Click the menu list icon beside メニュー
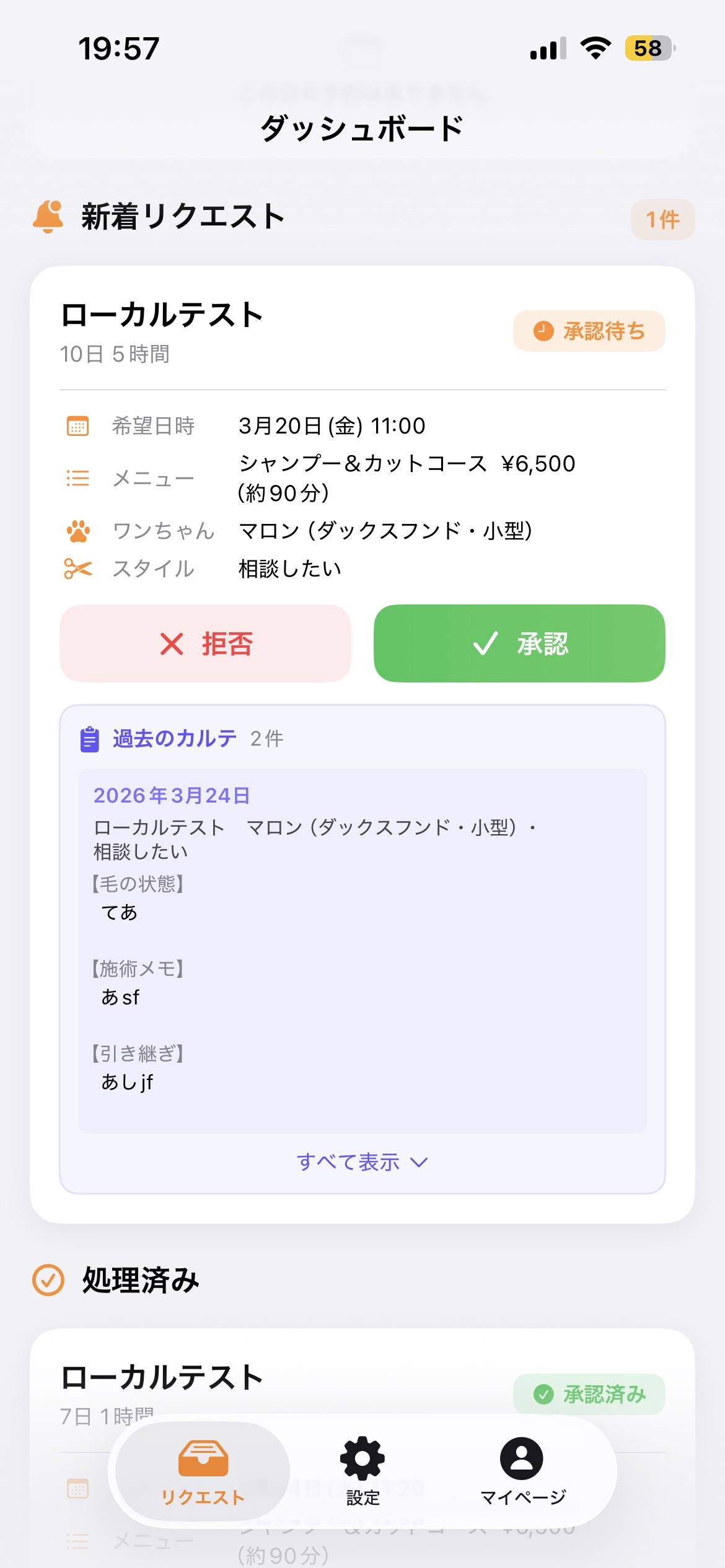The height and width of the screenshot is (1568, 725). click(x=76, y=477)
